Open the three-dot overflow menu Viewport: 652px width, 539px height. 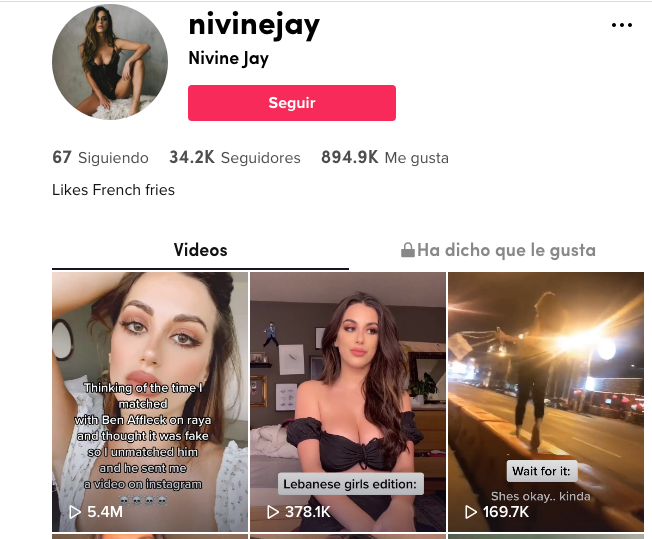622,26
